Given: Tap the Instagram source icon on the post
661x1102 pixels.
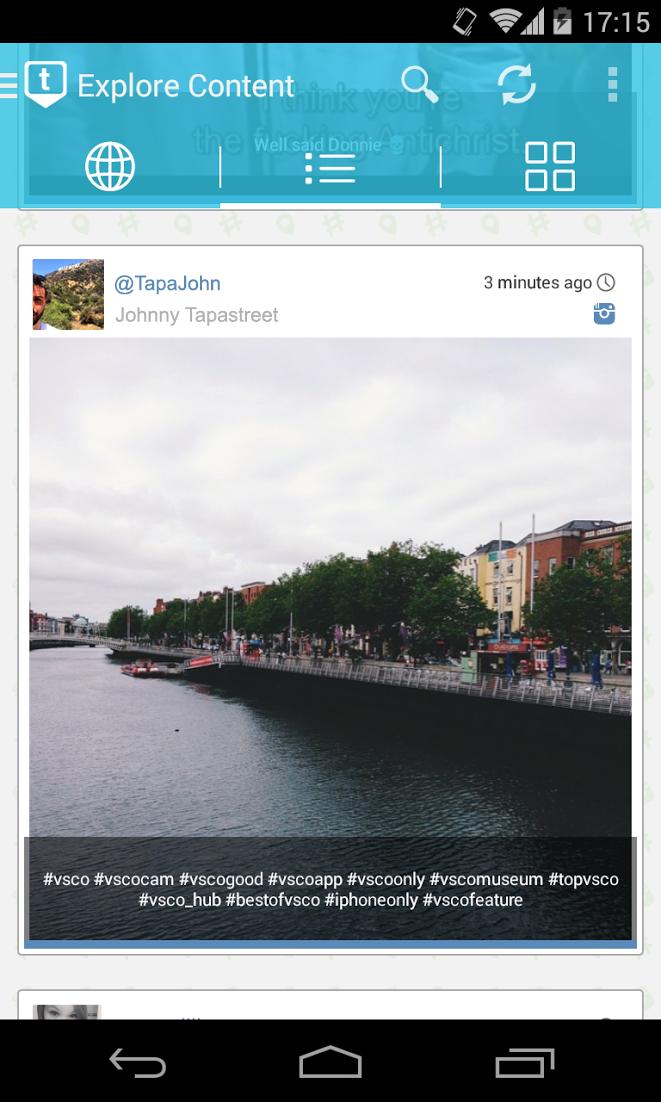Looking at the screenshot, I should click(x=604, y=315).
